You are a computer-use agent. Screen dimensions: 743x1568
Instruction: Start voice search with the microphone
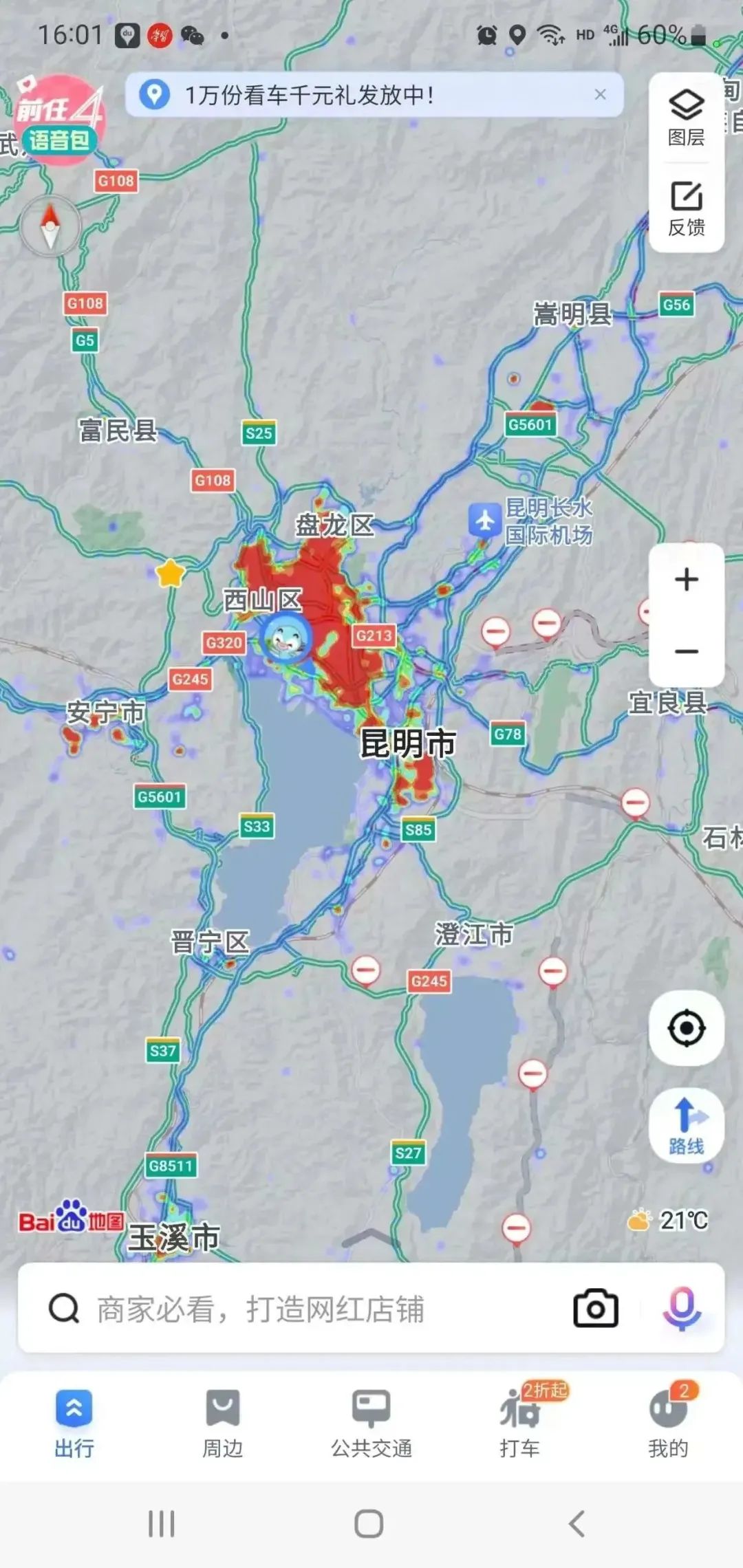point(682,1308)
